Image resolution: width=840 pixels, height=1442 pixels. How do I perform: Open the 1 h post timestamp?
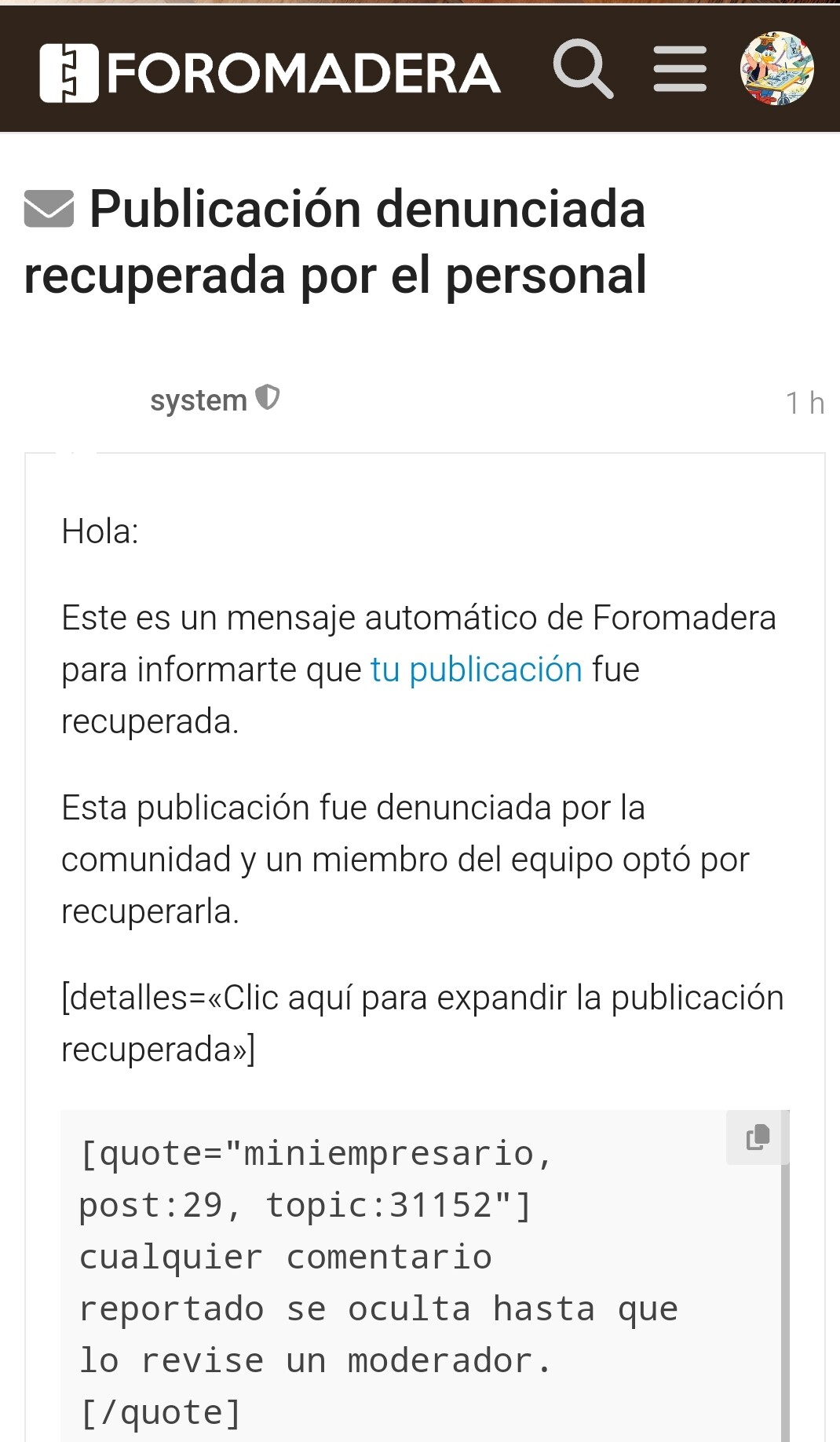pos(805,403)
